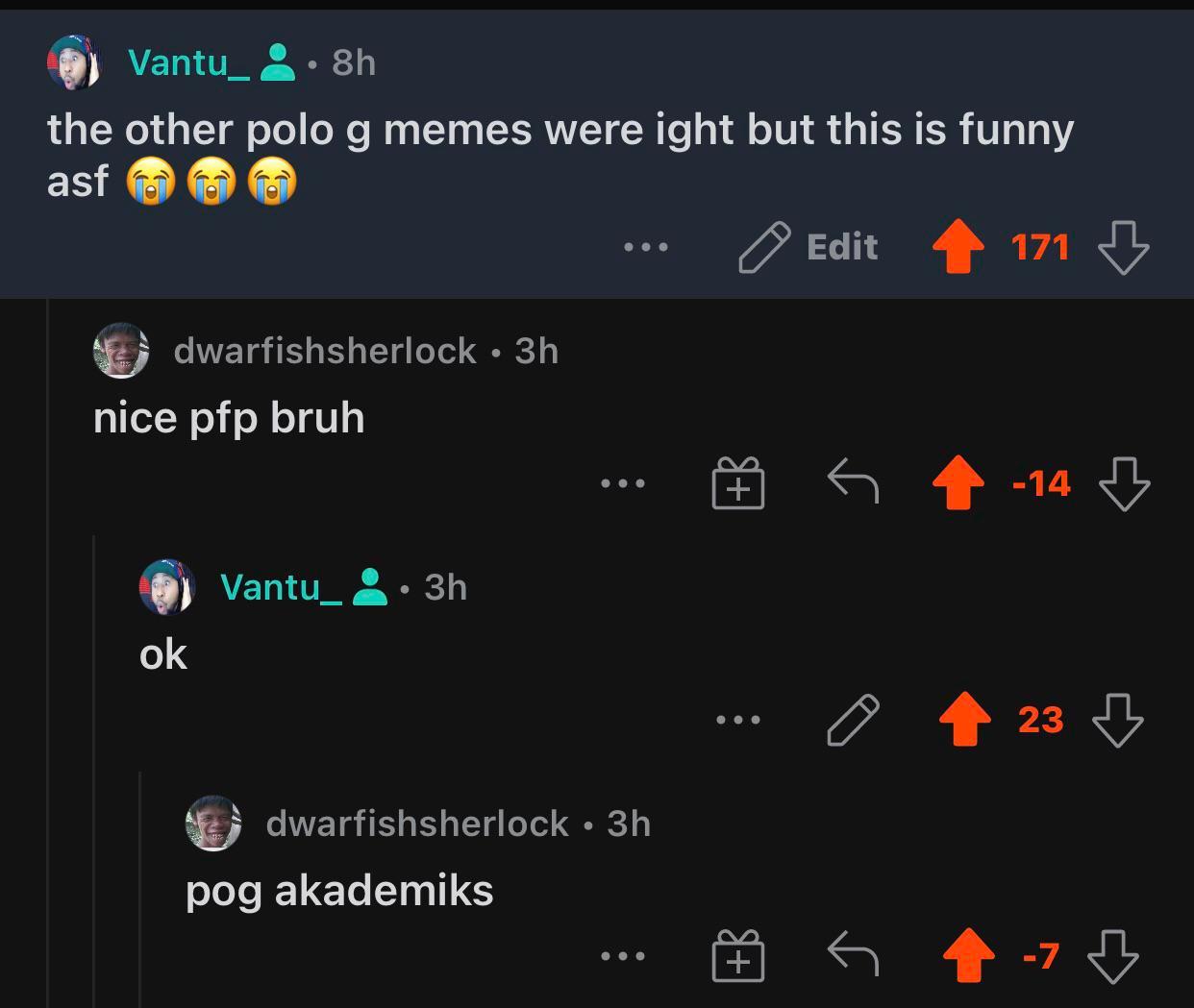Open more options on "pog akademiks"

point(622,956)
